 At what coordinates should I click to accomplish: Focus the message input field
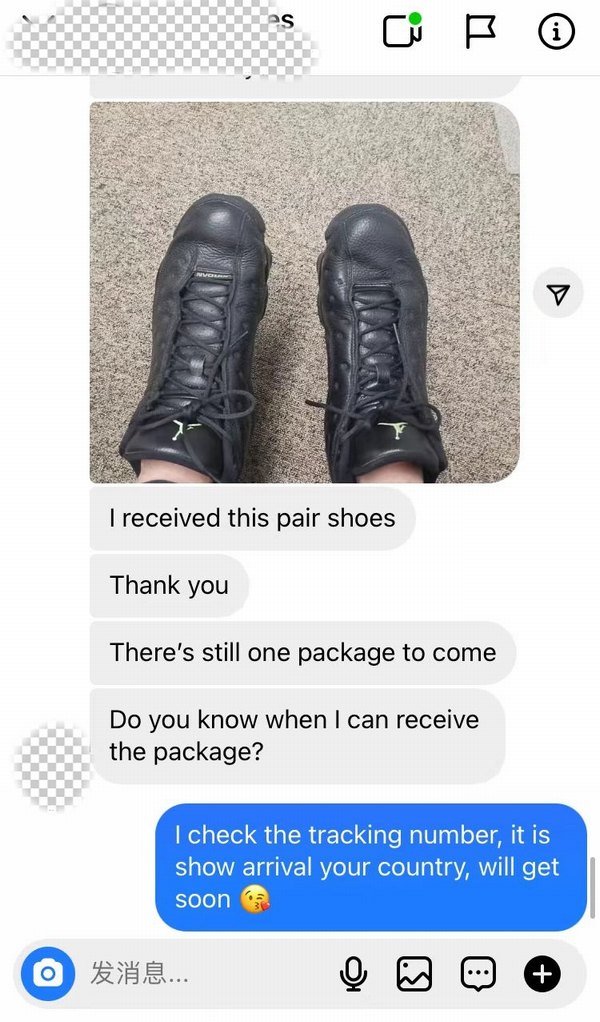point(200,973)
